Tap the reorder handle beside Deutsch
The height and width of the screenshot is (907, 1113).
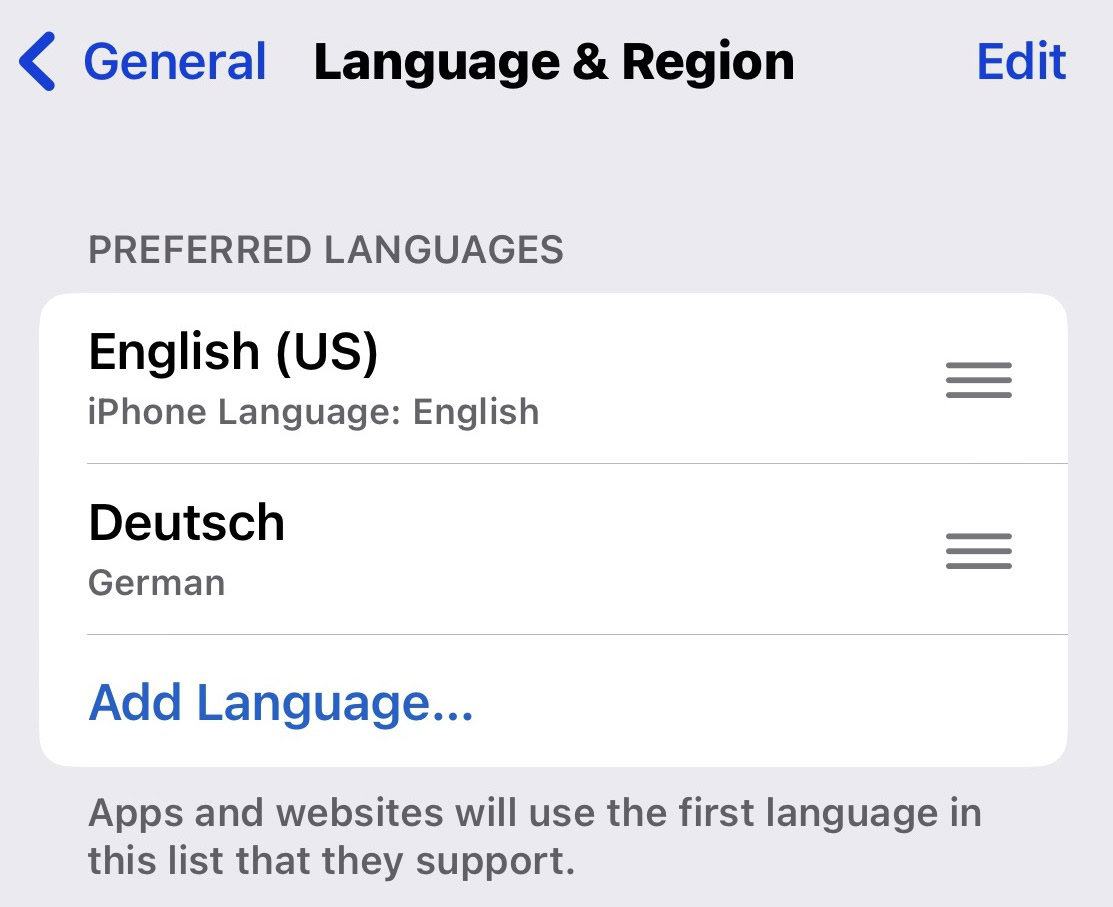978,551
